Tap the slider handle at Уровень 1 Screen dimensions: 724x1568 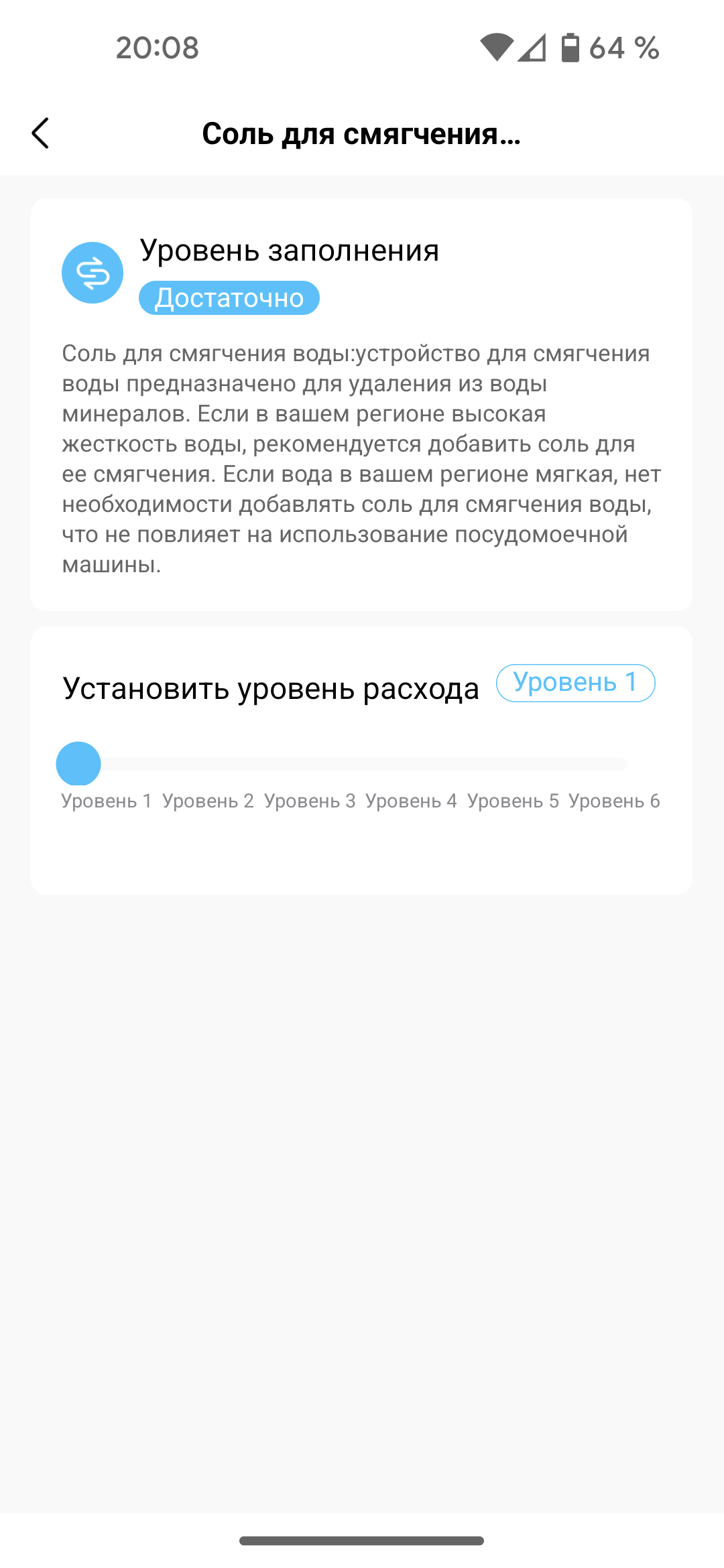click(78, 764)
